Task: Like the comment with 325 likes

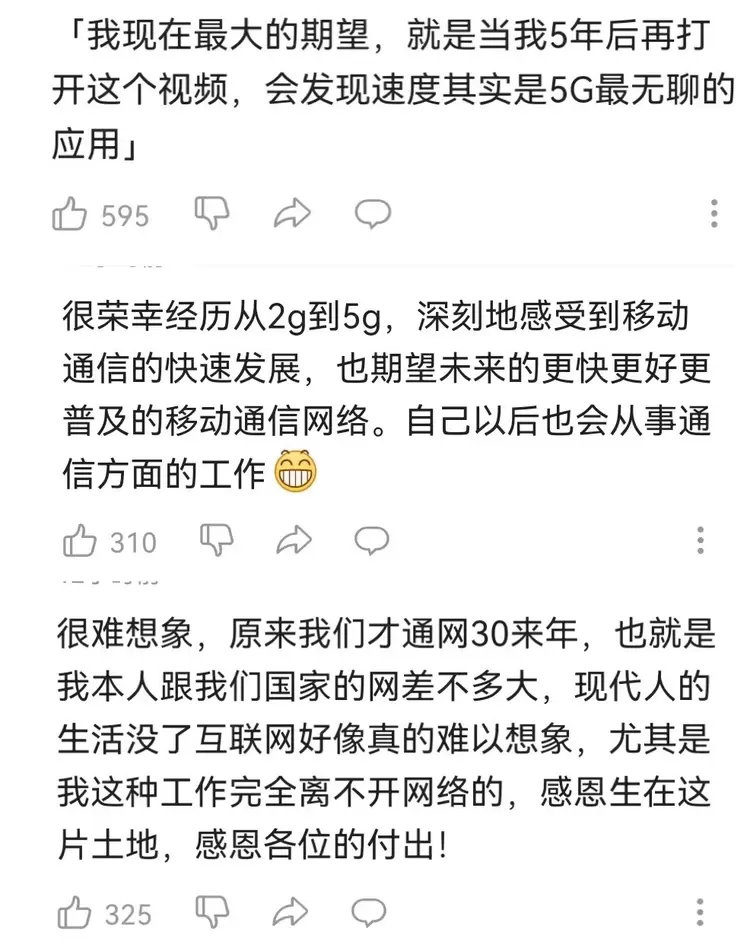Action: [x=74, y=913]
